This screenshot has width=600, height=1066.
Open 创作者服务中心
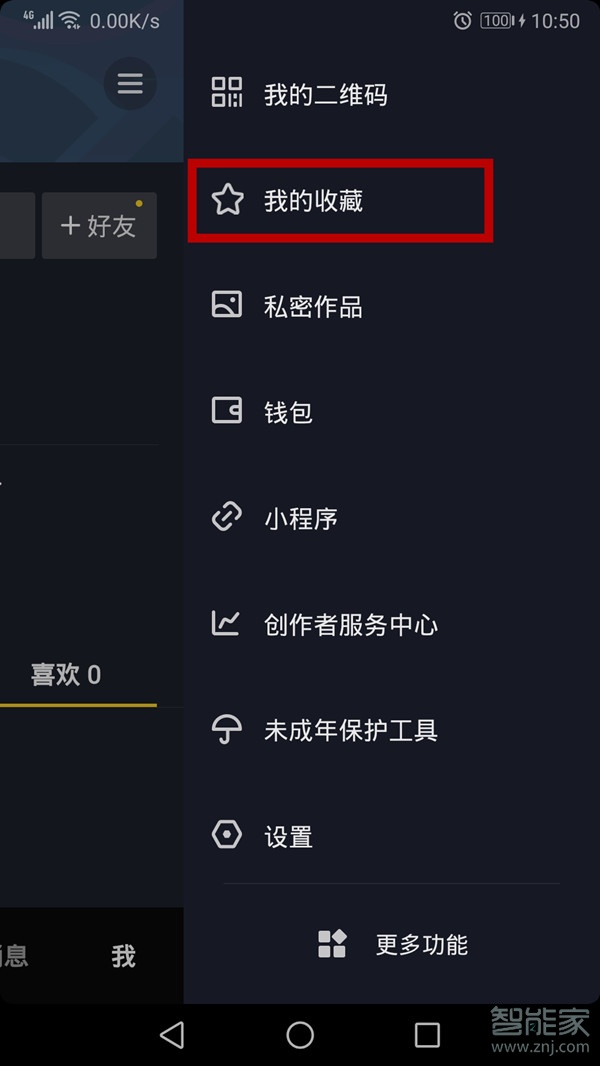(350, 625)
